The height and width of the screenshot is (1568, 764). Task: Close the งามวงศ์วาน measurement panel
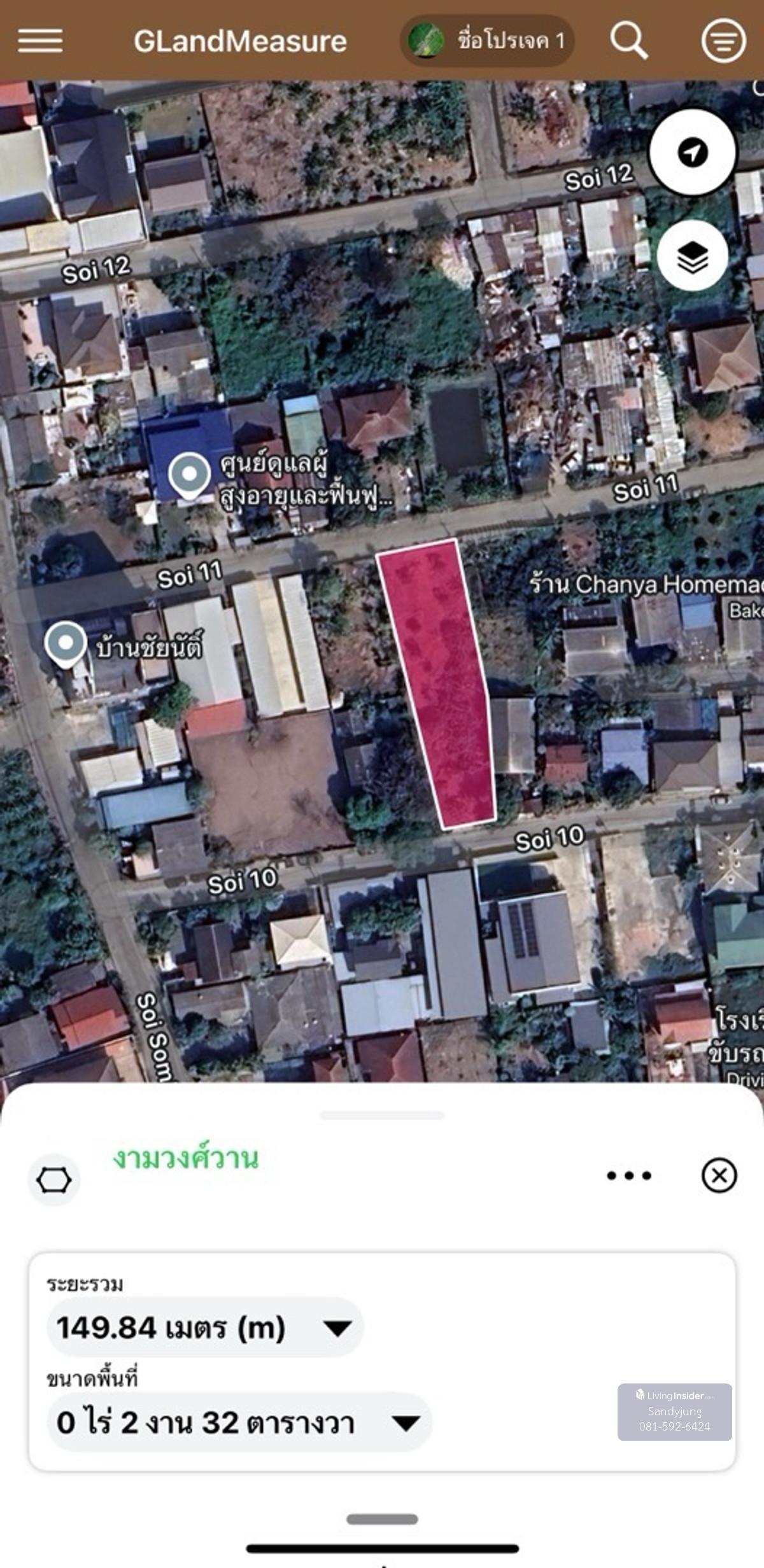(719, 1175)
